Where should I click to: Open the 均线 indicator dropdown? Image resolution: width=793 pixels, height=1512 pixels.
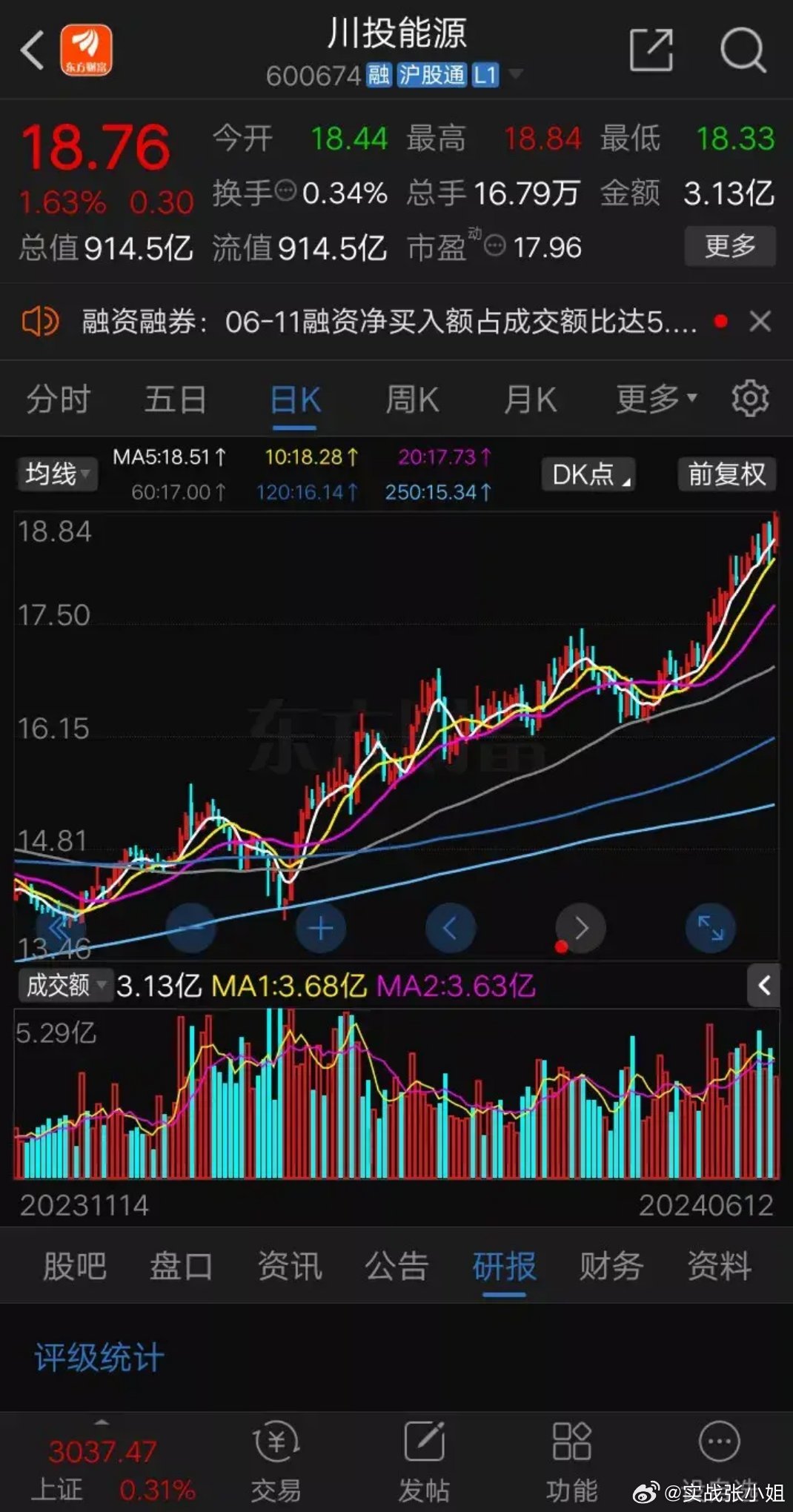click(56, 474)
